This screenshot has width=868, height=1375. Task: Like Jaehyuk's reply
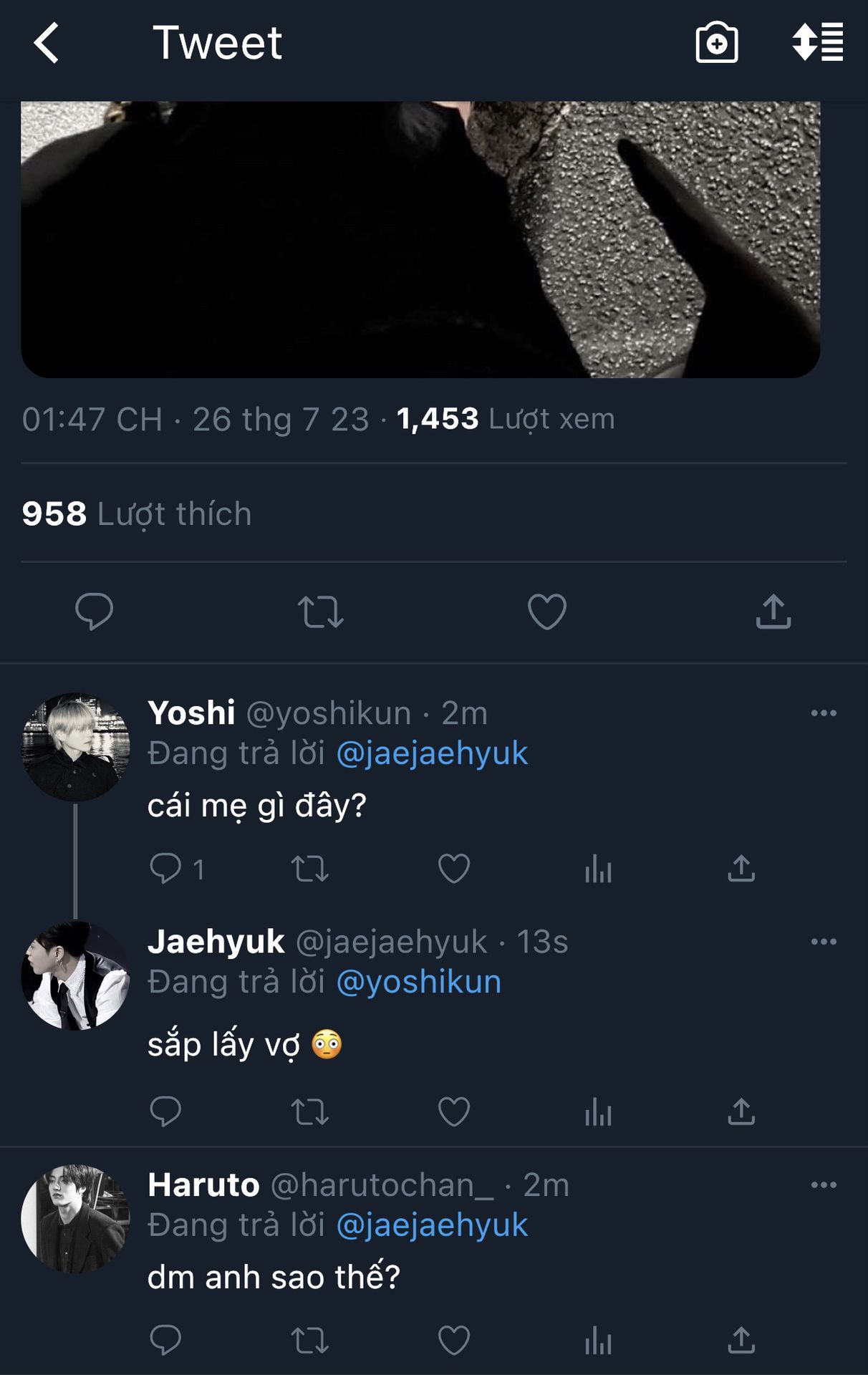pos(454,1111)
